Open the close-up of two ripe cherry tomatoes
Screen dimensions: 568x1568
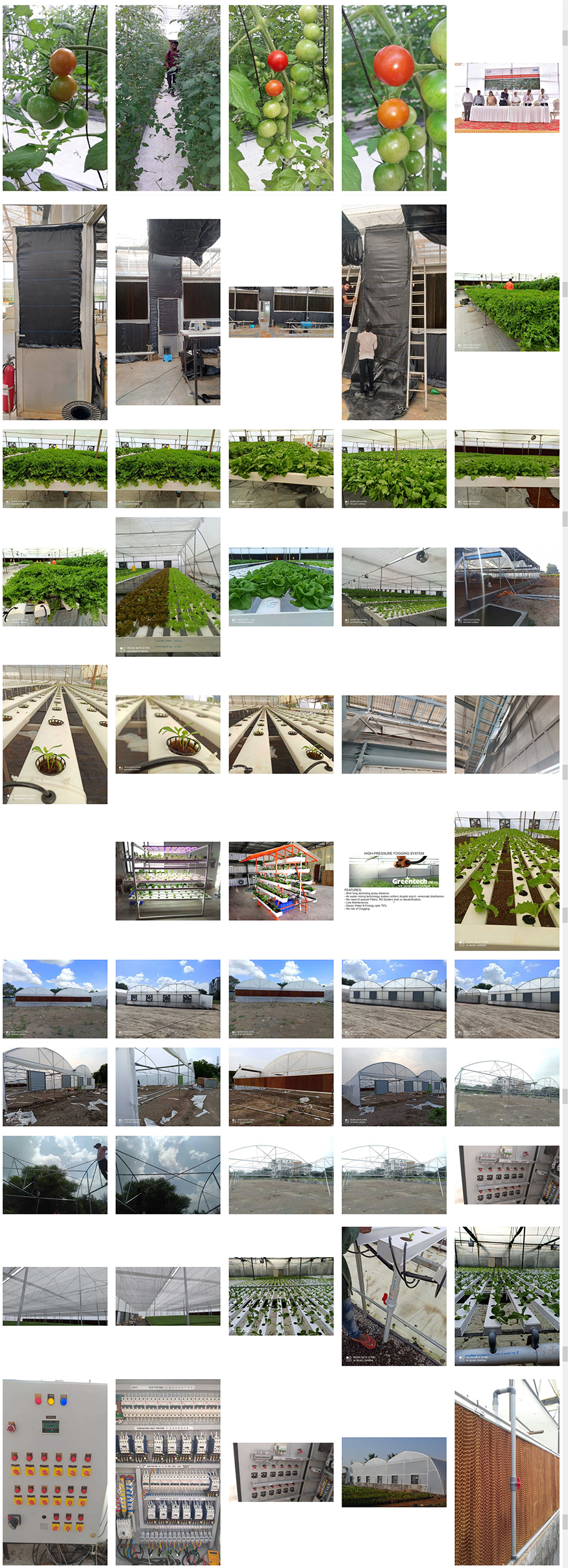(394, 97)
